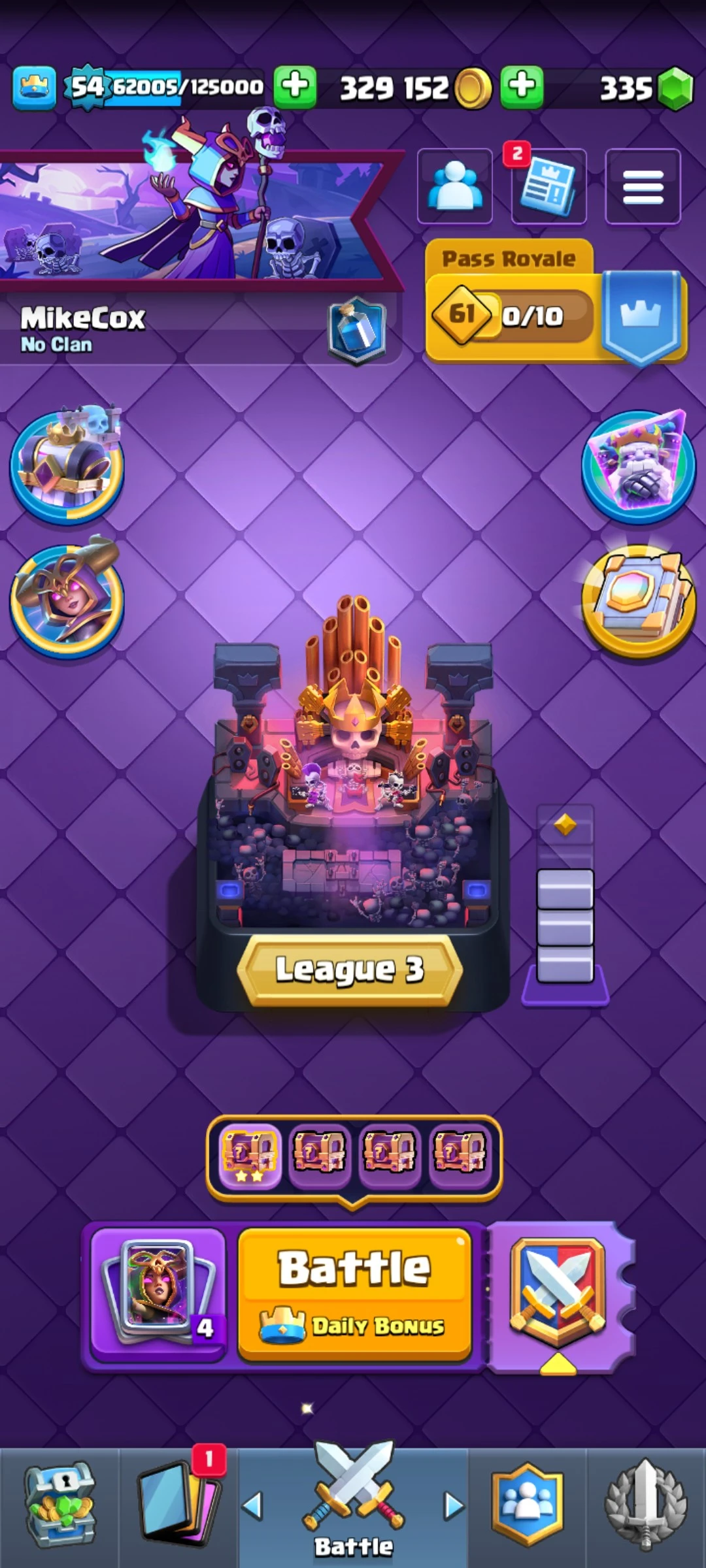Open the hamburger menu
This screenshot has width=706, height=1568.
point(643,186)
